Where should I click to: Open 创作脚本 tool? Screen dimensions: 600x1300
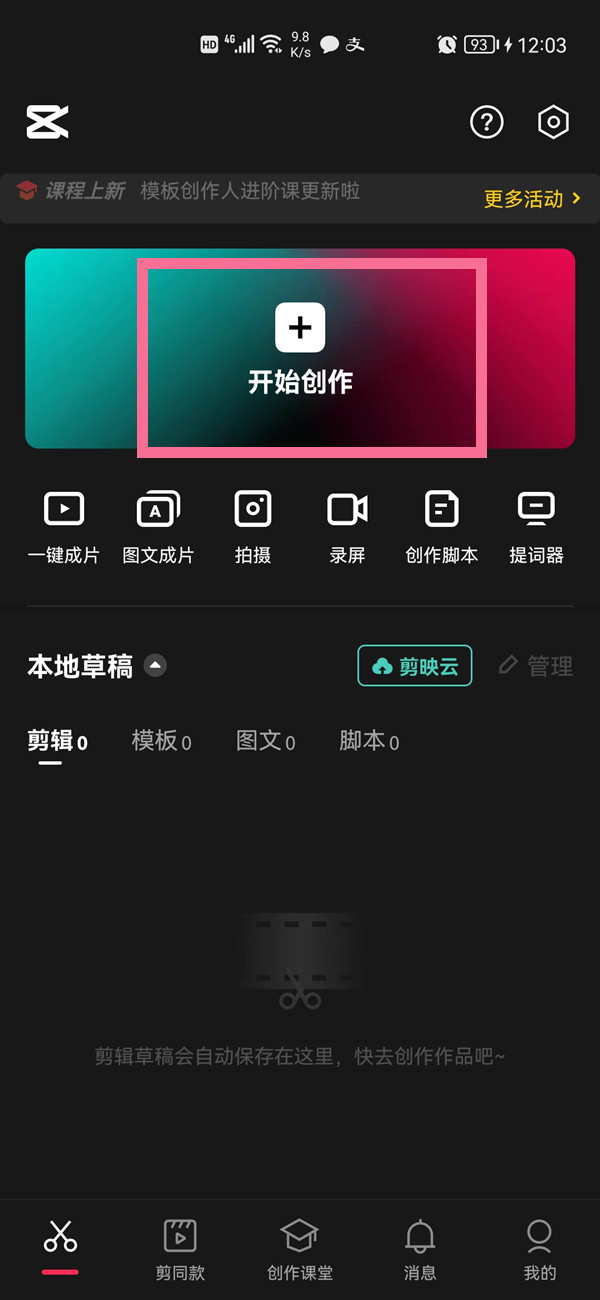(x=441, y=526)
